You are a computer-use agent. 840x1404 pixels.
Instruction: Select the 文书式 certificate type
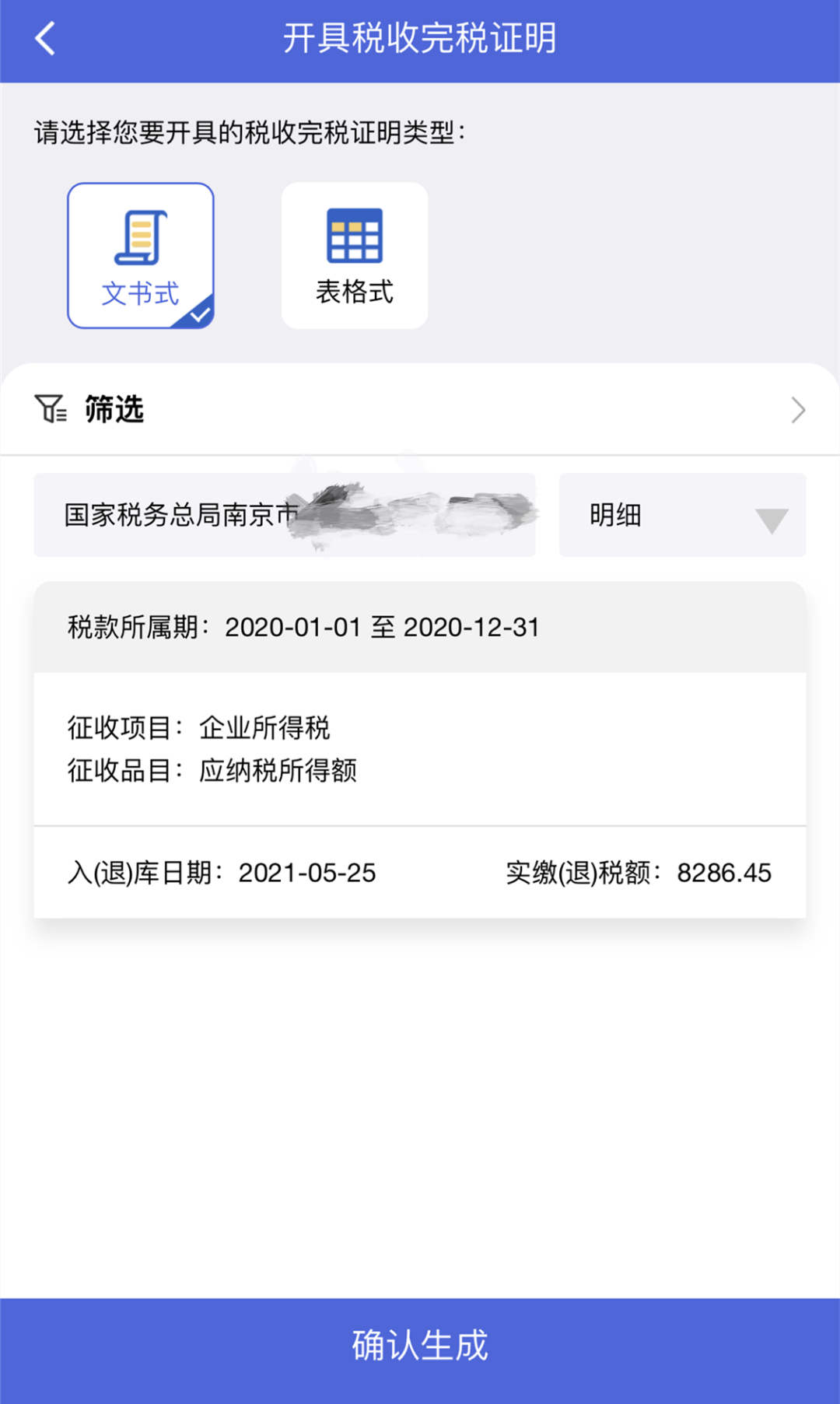pyautogui.click(x=141, y=256)
